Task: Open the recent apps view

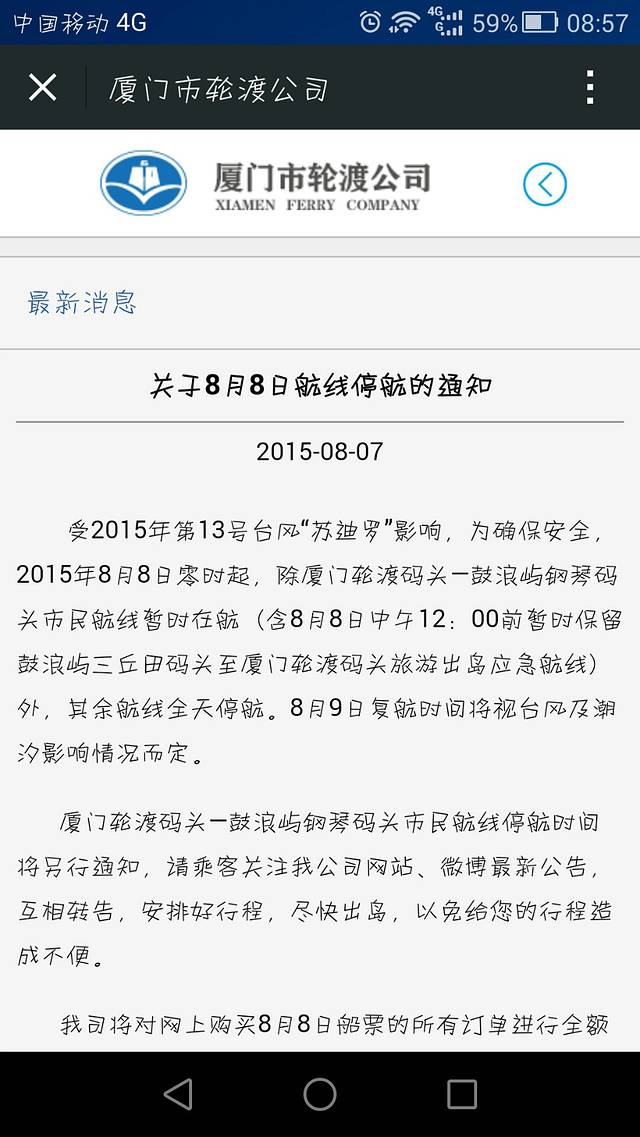Action: [462, 1094]
